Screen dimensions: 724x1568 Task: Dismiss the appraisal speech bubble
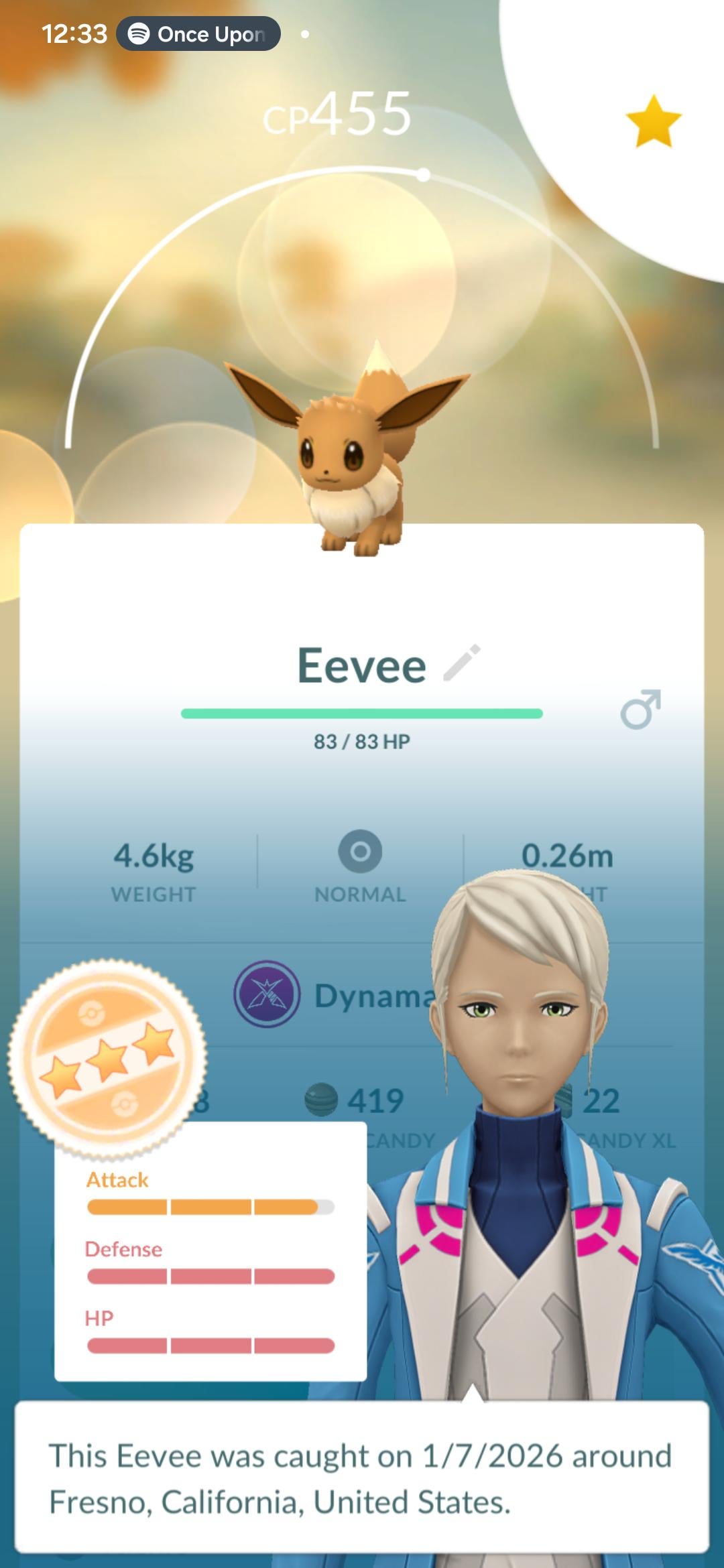click(362, 1478)
